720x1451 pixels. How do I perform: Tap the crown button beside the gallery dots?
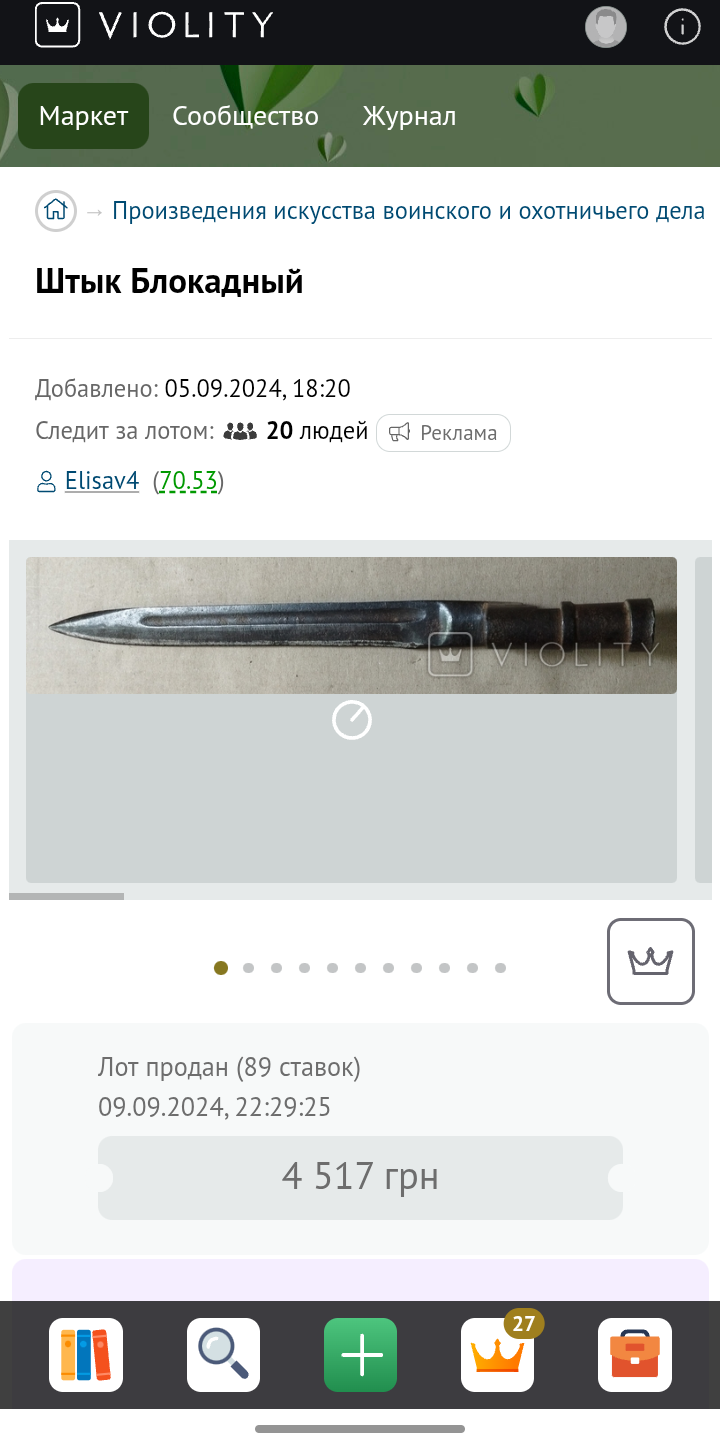[651, 961]
